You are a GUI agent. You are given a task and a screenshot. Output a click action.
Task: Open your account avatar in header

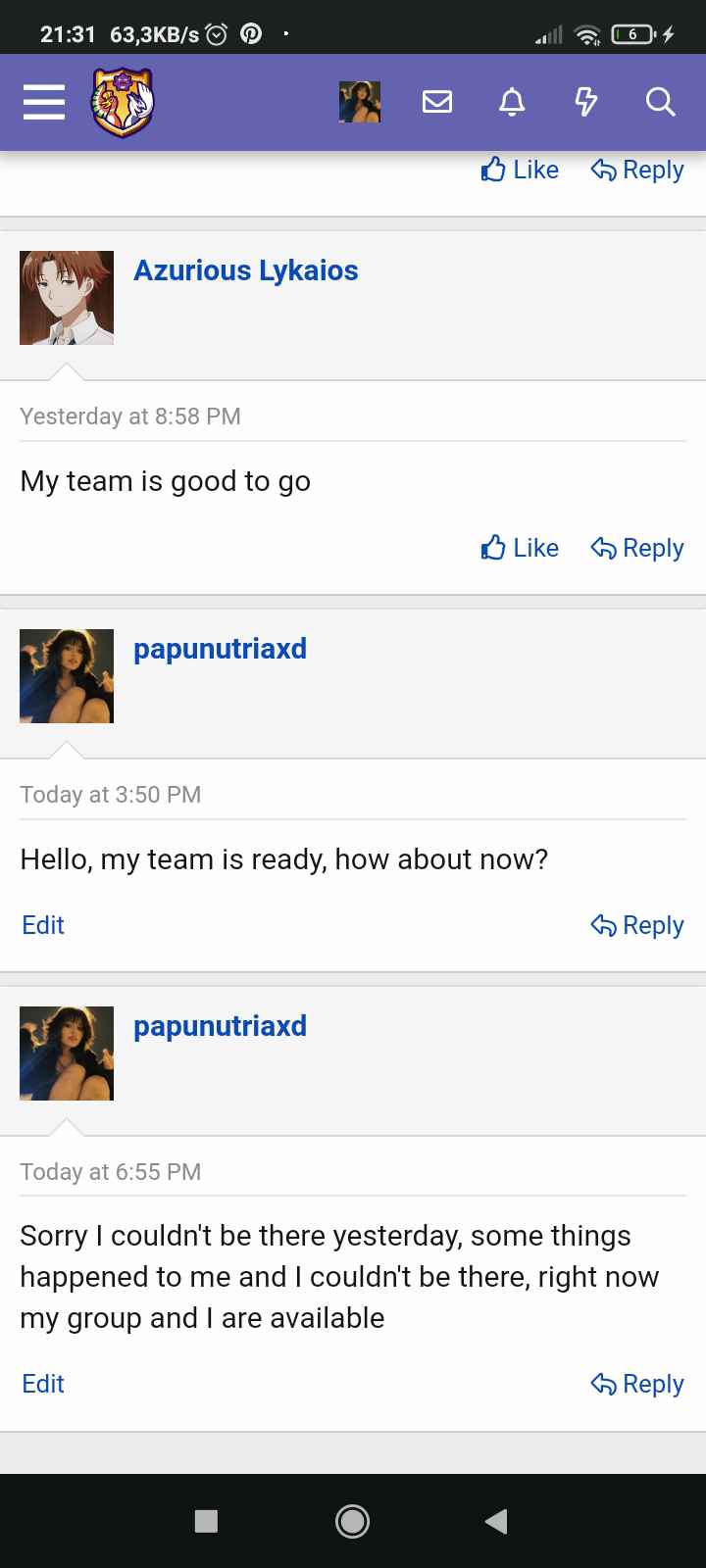[360, 102]
